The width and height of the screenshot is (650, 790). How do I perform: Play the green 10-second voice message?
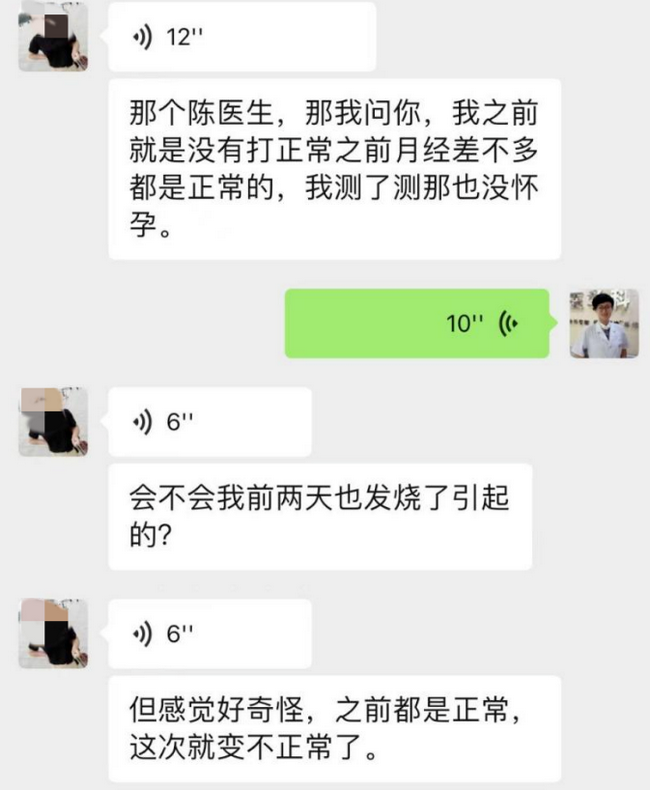click(x=416, y=323)
